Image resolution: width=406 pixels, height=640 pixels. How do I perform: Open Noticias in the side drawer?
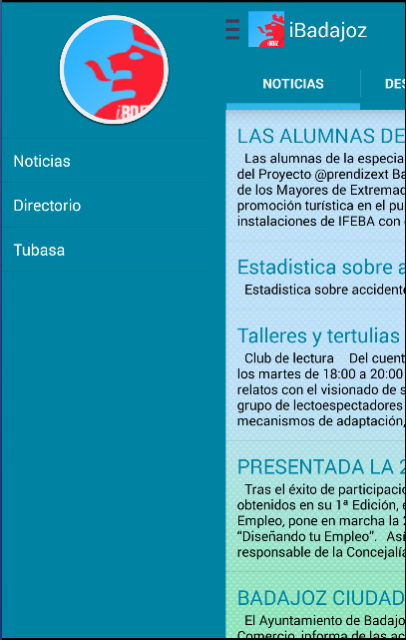[105, 161]
